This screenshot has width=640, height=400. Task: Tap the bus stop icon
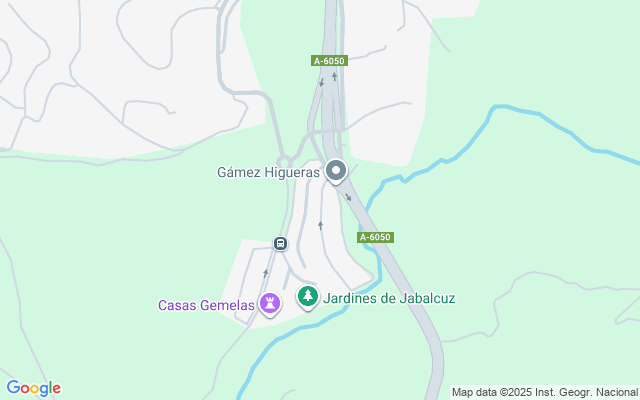280,243
